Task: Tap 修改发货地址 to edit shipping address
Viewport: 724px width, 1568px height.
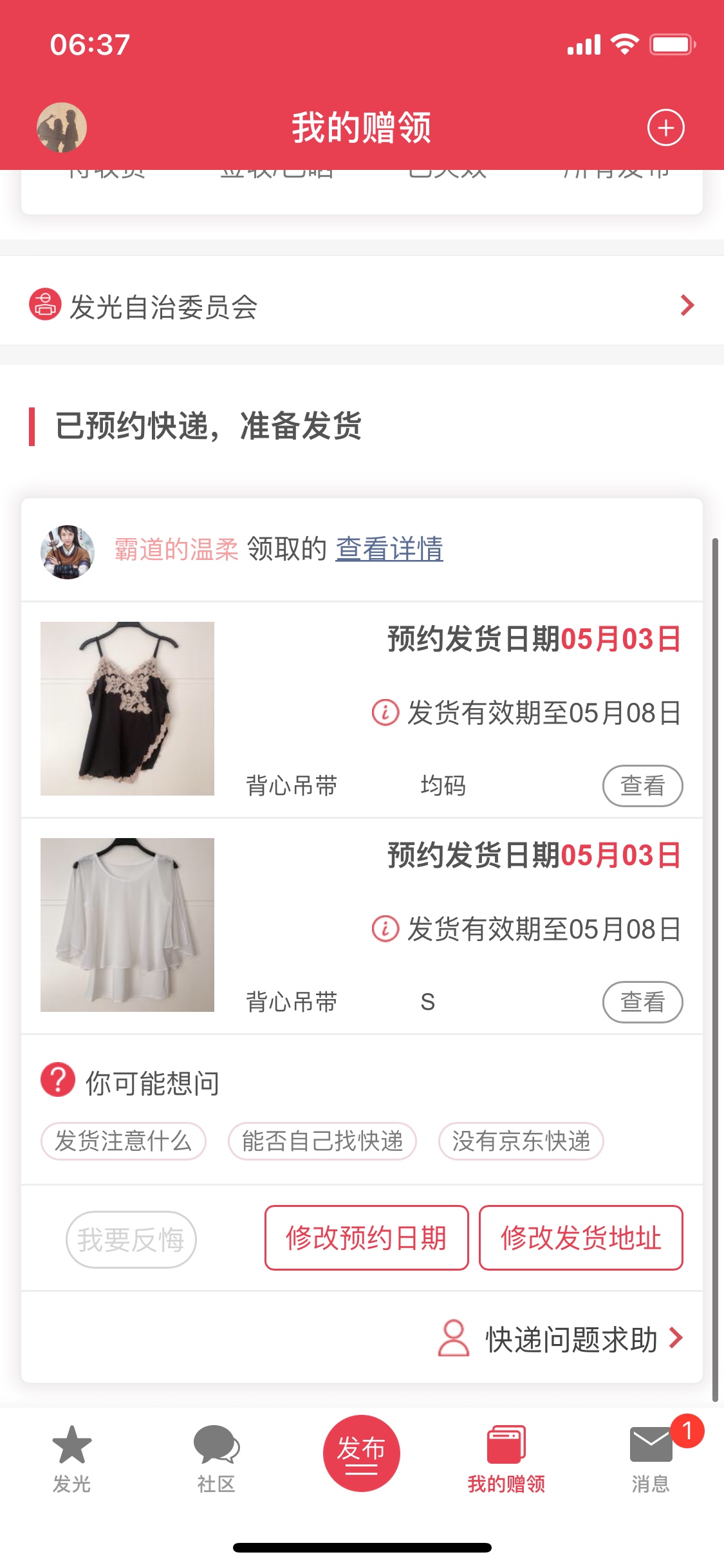Action: [580, 1238]
